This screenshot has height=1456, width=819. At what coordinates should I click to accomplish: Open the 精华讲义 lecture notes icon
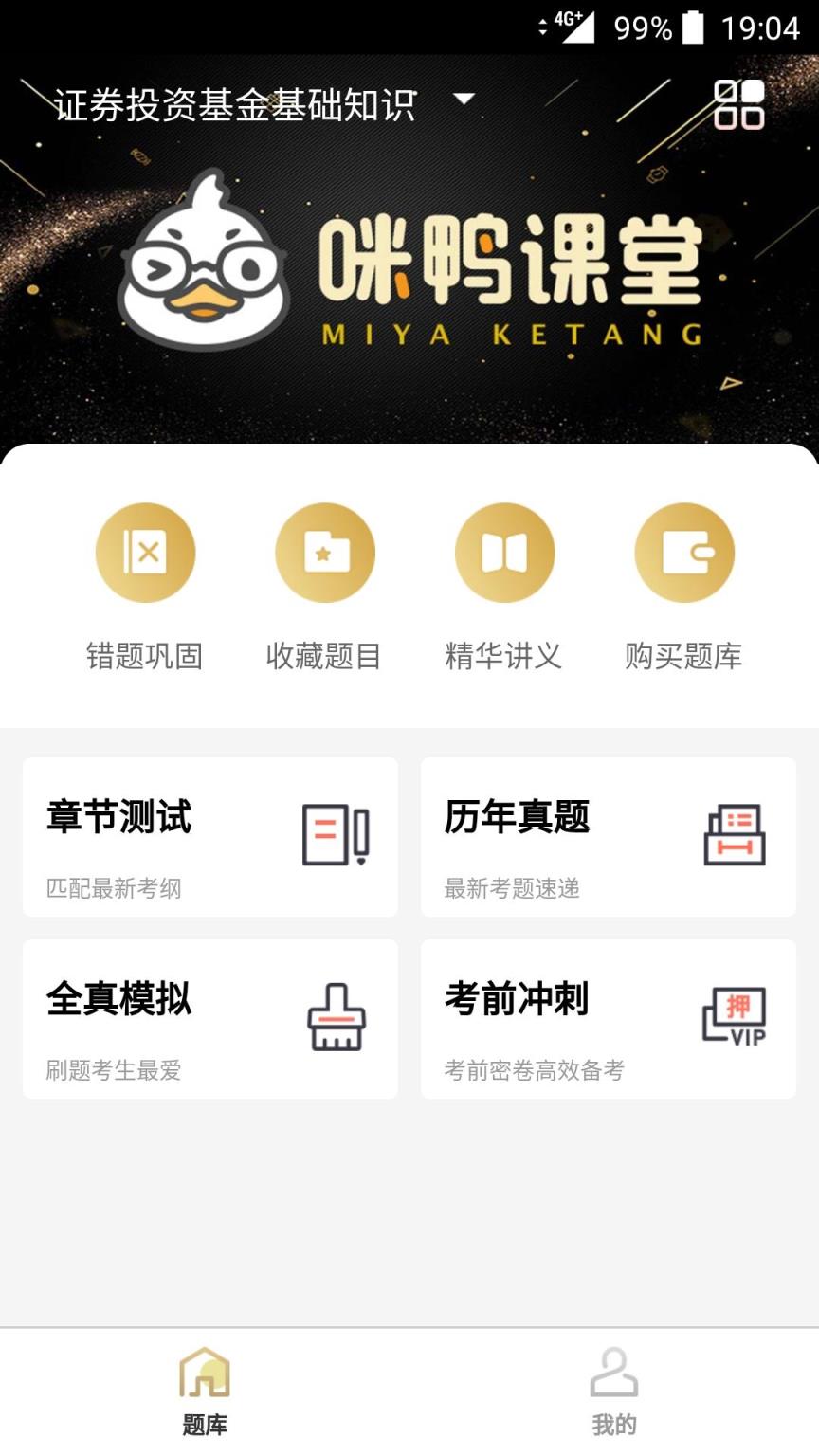[506, 552]
